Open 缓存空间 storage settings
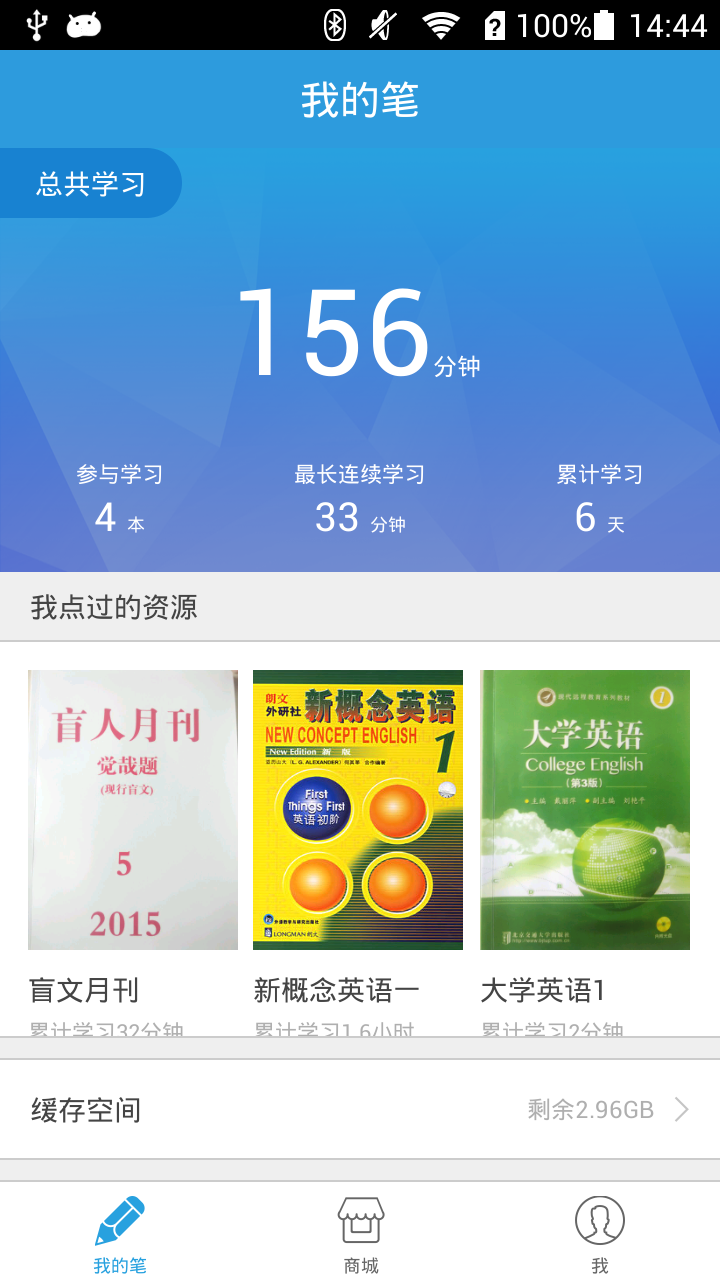The image size is (720, 1280). (x=360, y=1109)
